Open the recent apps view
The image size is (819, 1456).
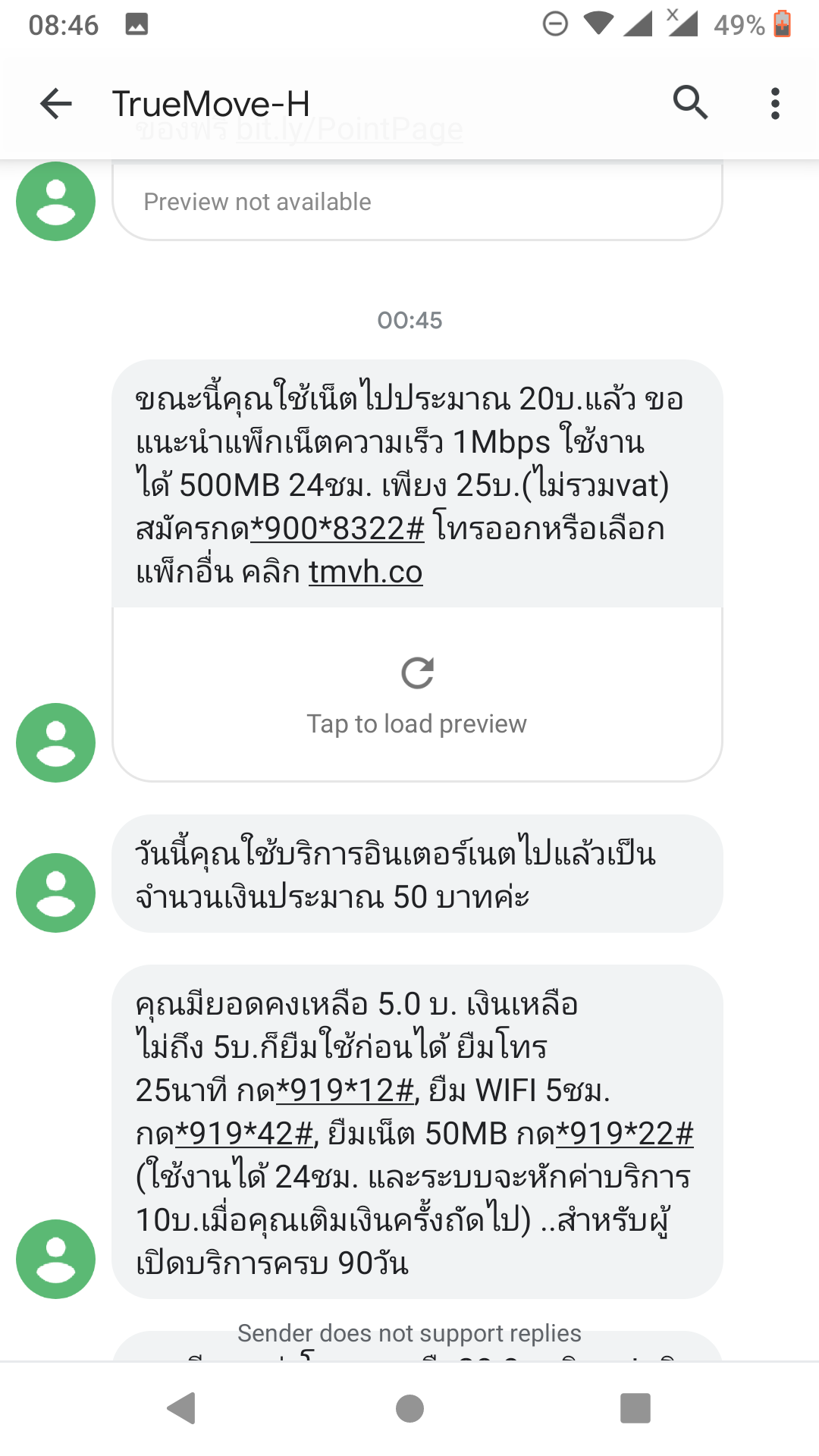click(x=635, y=1409)
